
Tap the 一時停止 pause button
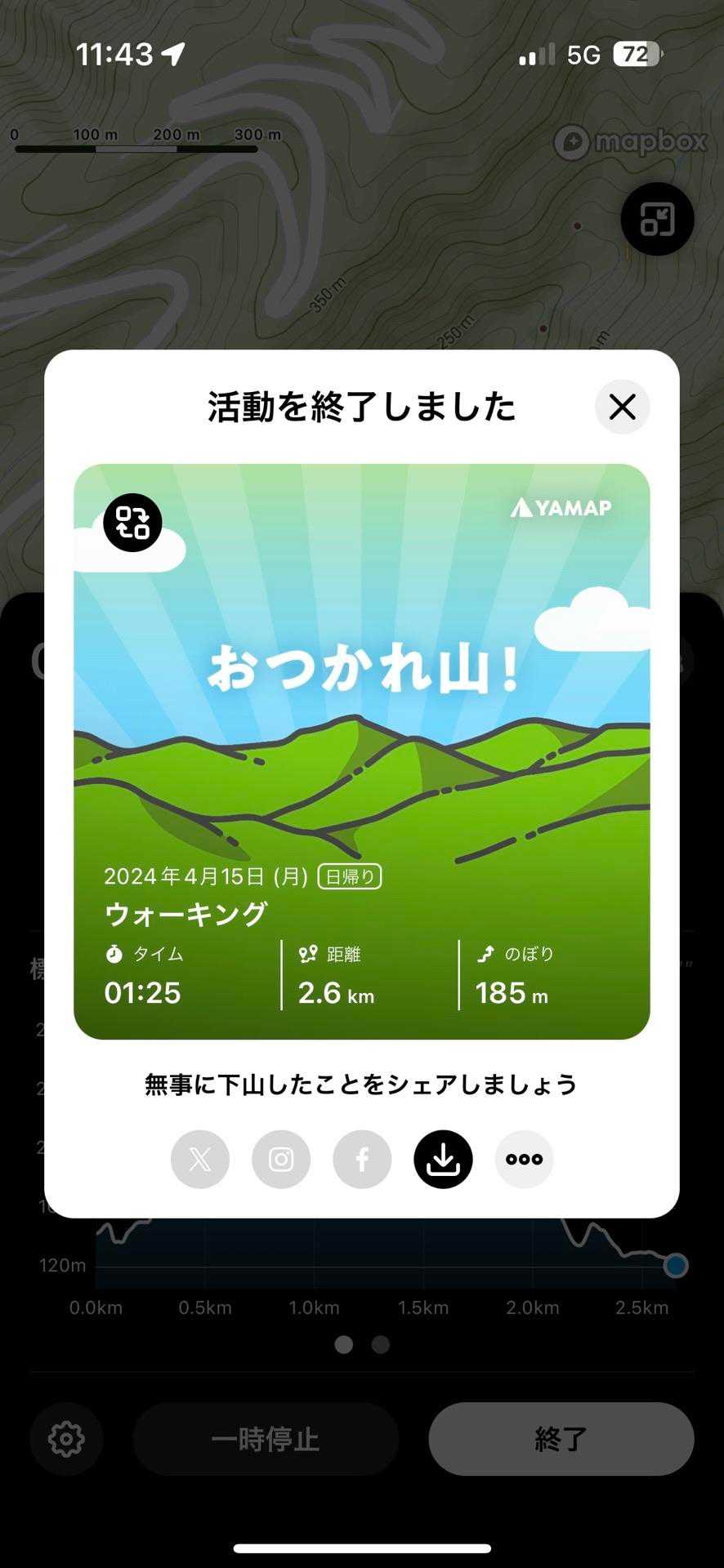click(266, 1439)
